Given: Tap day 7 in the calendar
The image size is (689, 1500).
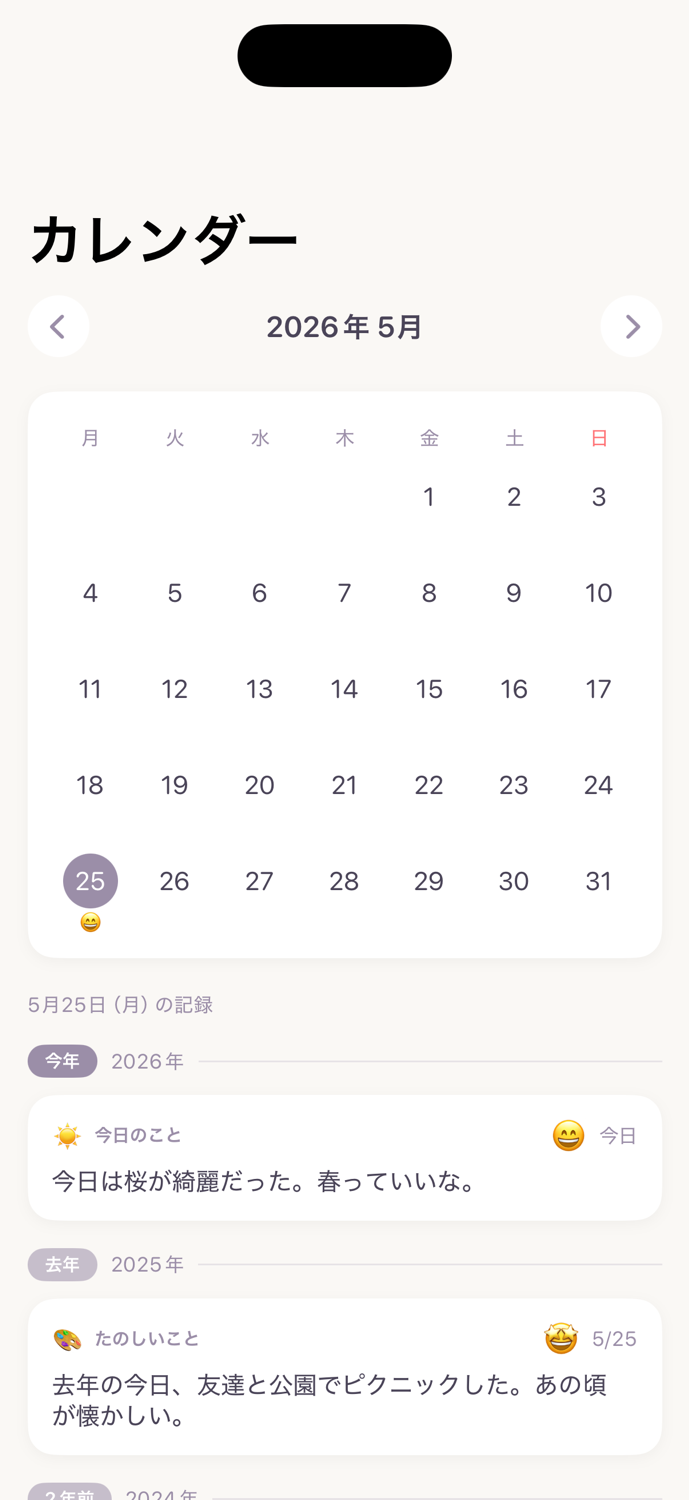Looking at the screenshot, I should (x=344, y=593).
